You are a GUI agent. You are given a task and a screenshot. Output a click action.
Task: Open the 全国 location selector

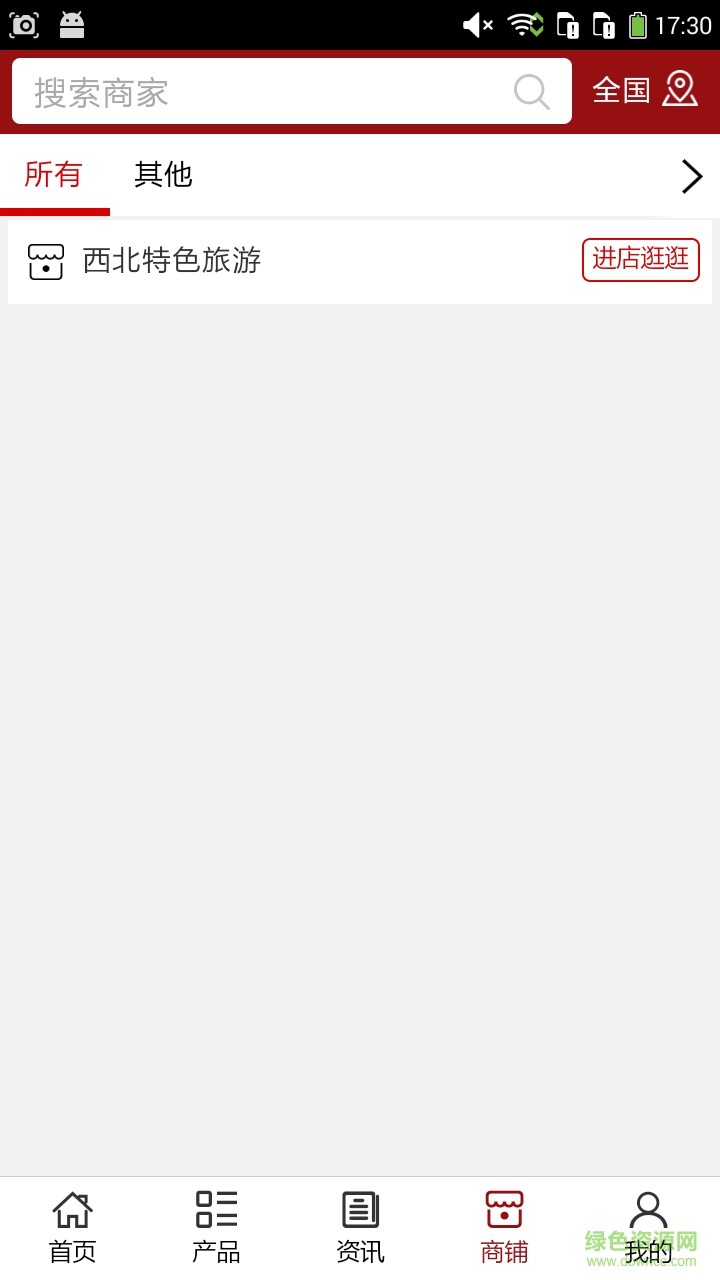pyautogui.click(x=645, y=90)
